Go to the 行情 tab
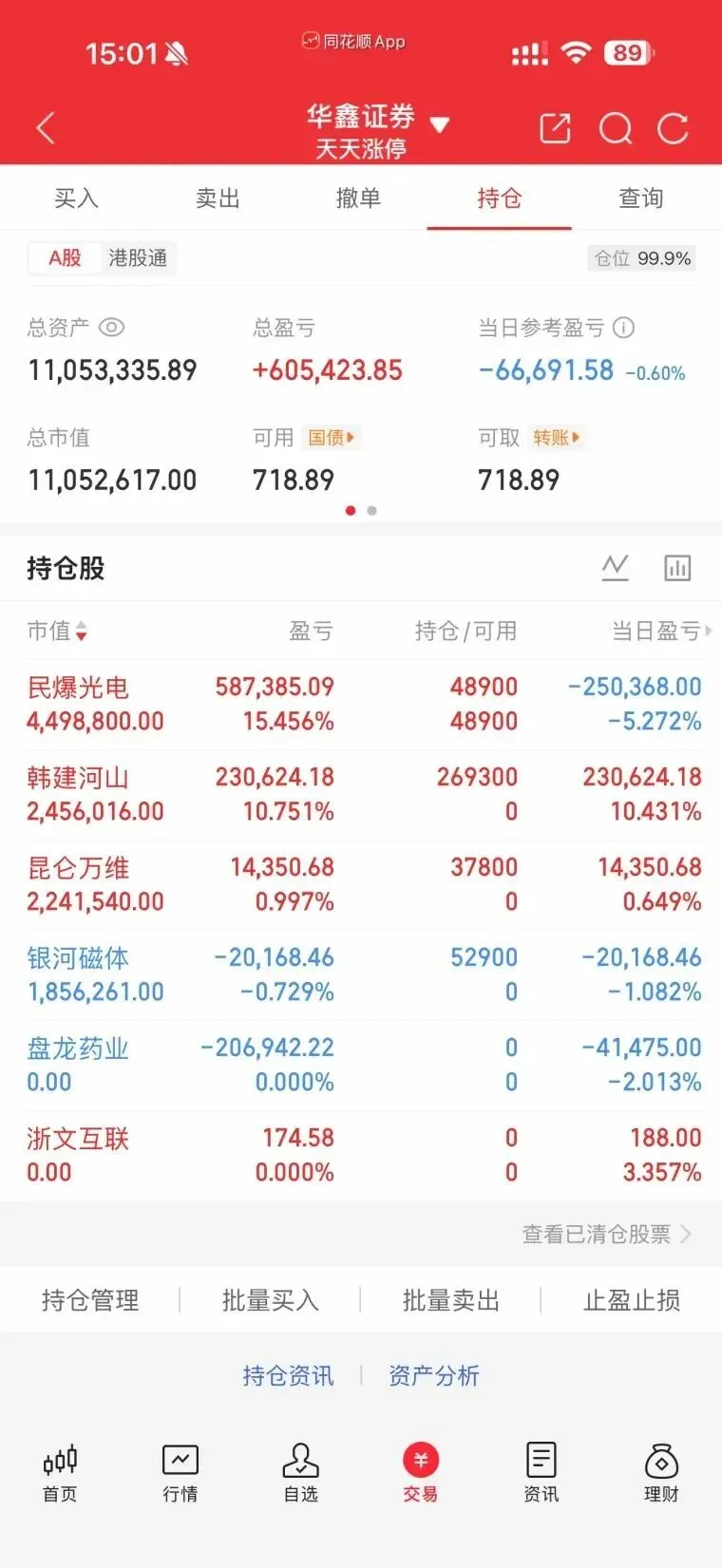This screenshot has width=722, height=1568. point(180,1473)
